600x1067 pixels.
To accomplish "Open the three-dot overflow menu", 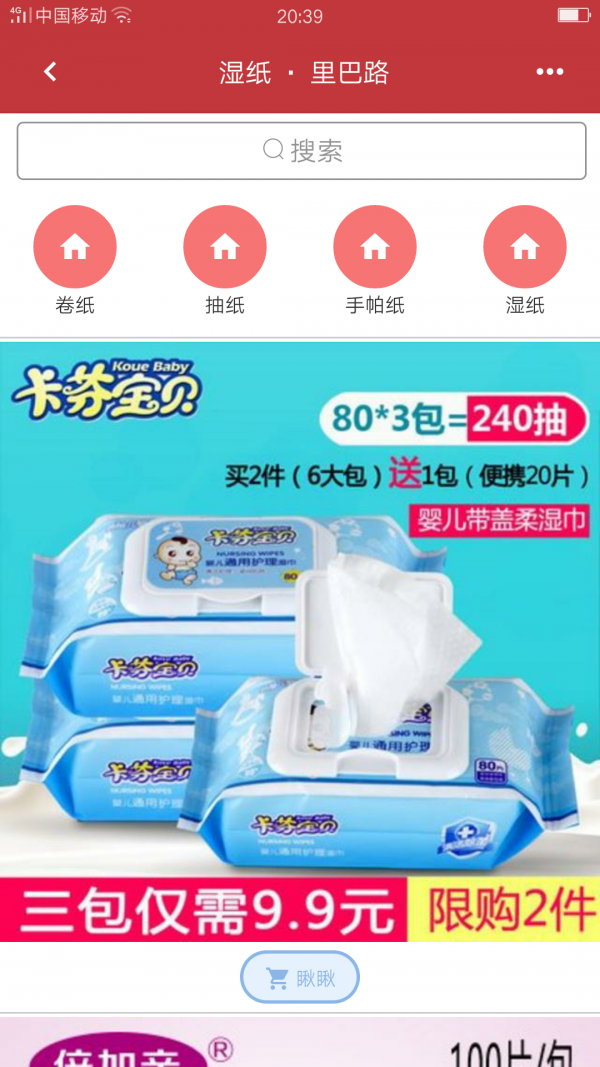I will (x=550, y=72).
